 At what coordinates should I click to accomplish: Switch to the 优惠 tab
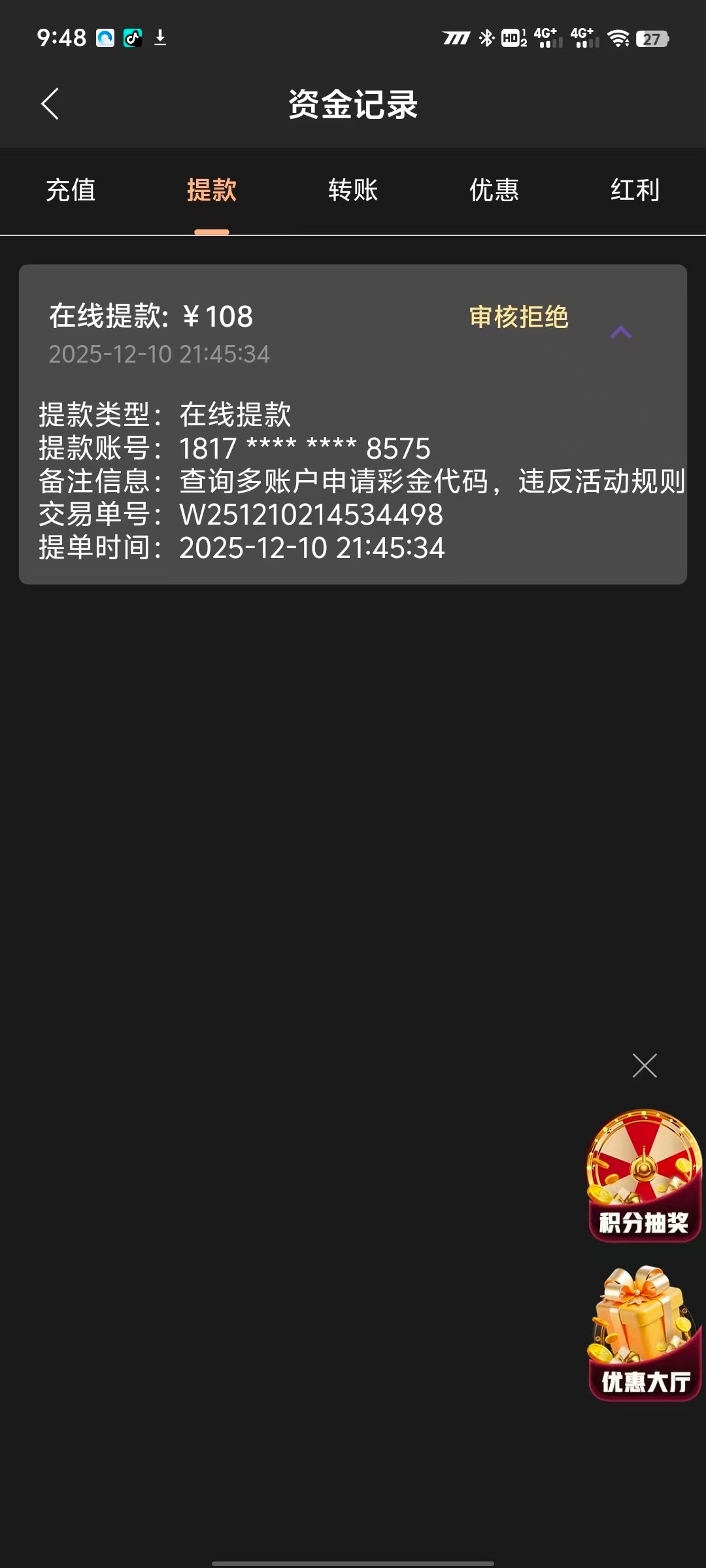coord(494,190)
